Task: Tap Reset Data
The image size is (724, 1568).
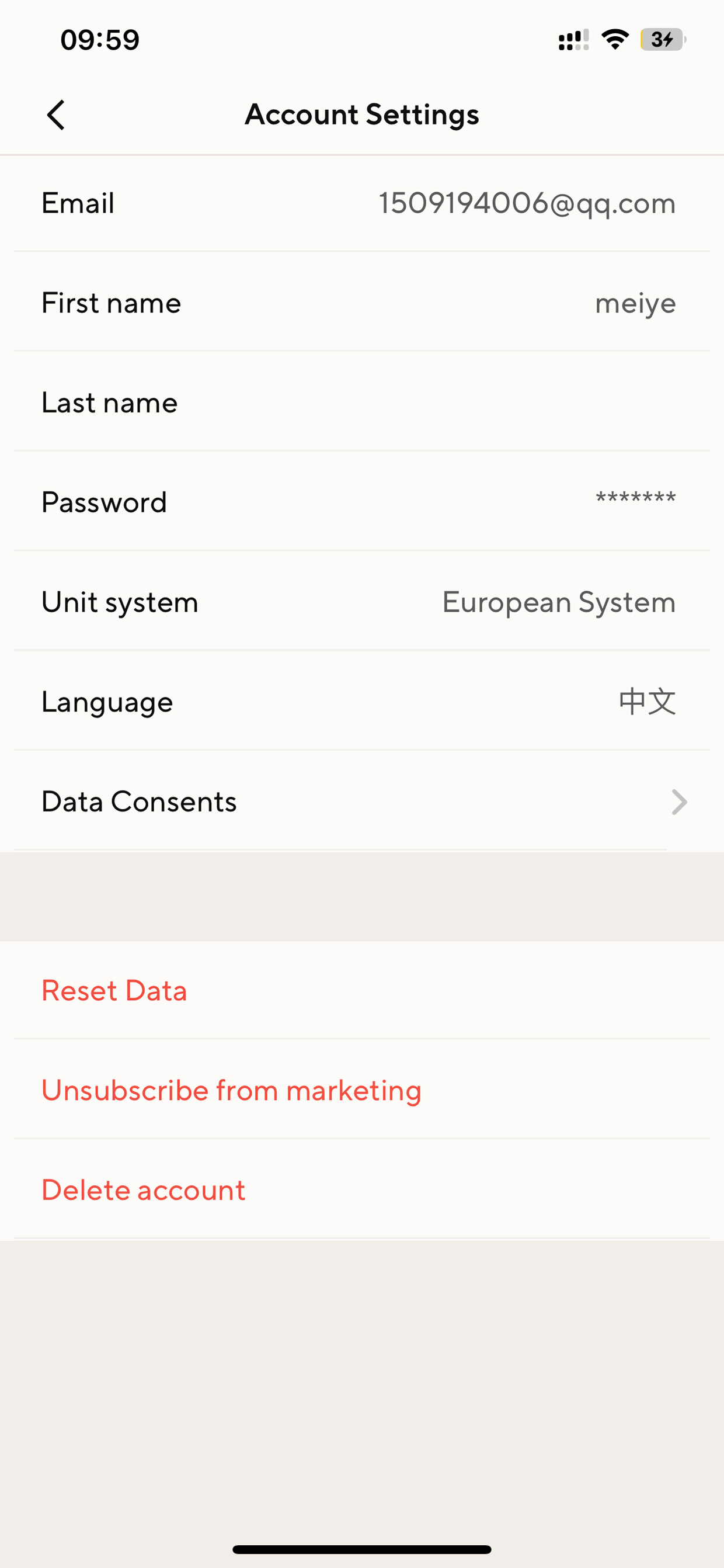Action: coord(362,990)
